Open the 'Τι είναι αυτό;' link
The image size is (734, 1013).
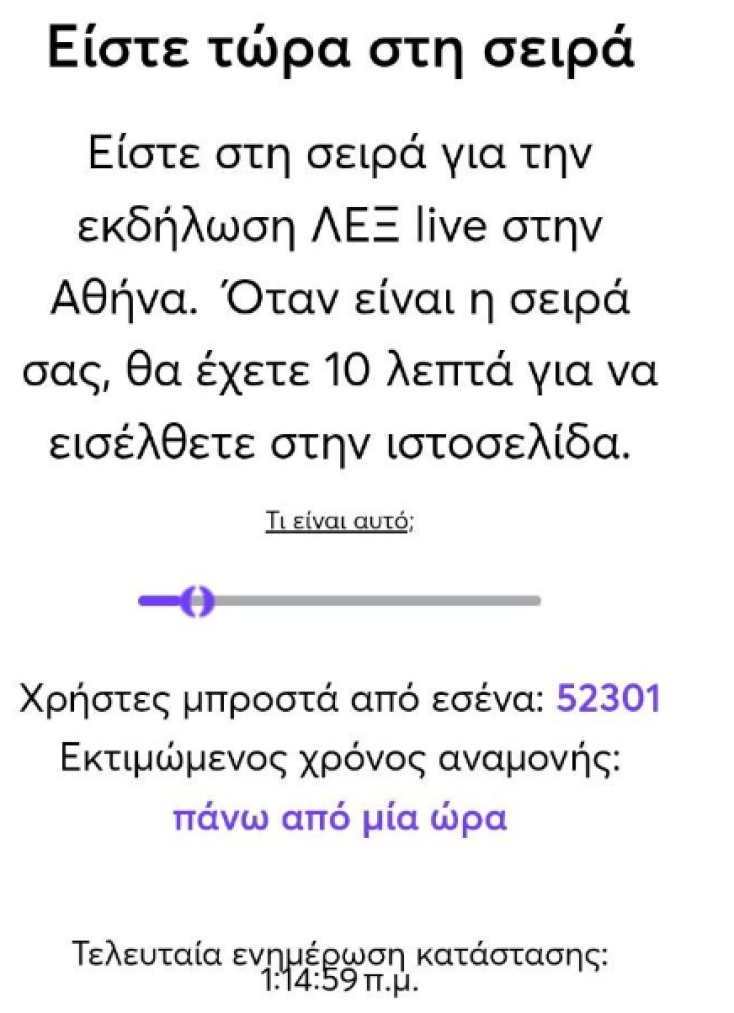(x=338, y=521)
